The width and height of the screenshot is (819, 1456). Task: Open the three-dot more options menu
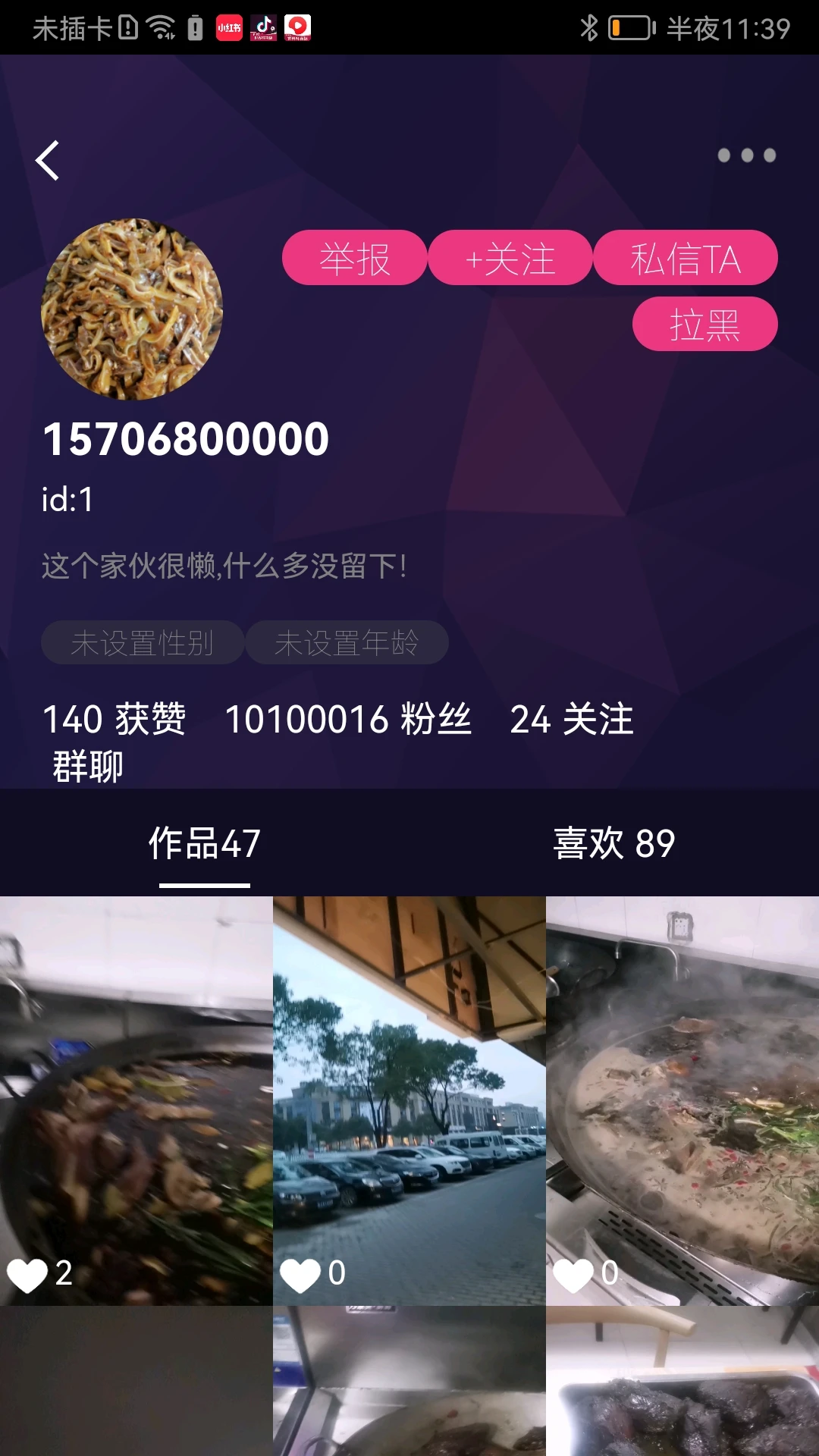(x=746, y=155)
